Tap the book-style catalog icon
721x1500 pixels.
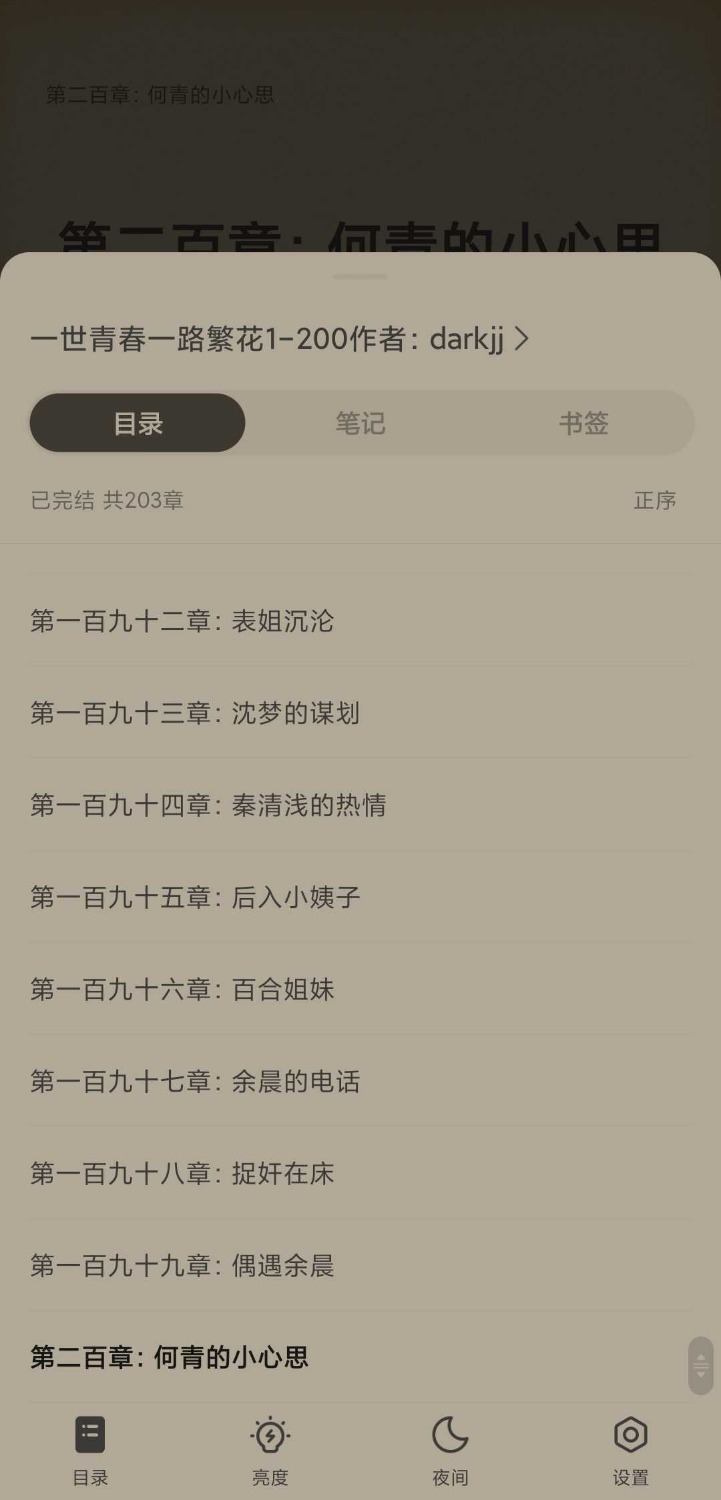pos(90,1433)
